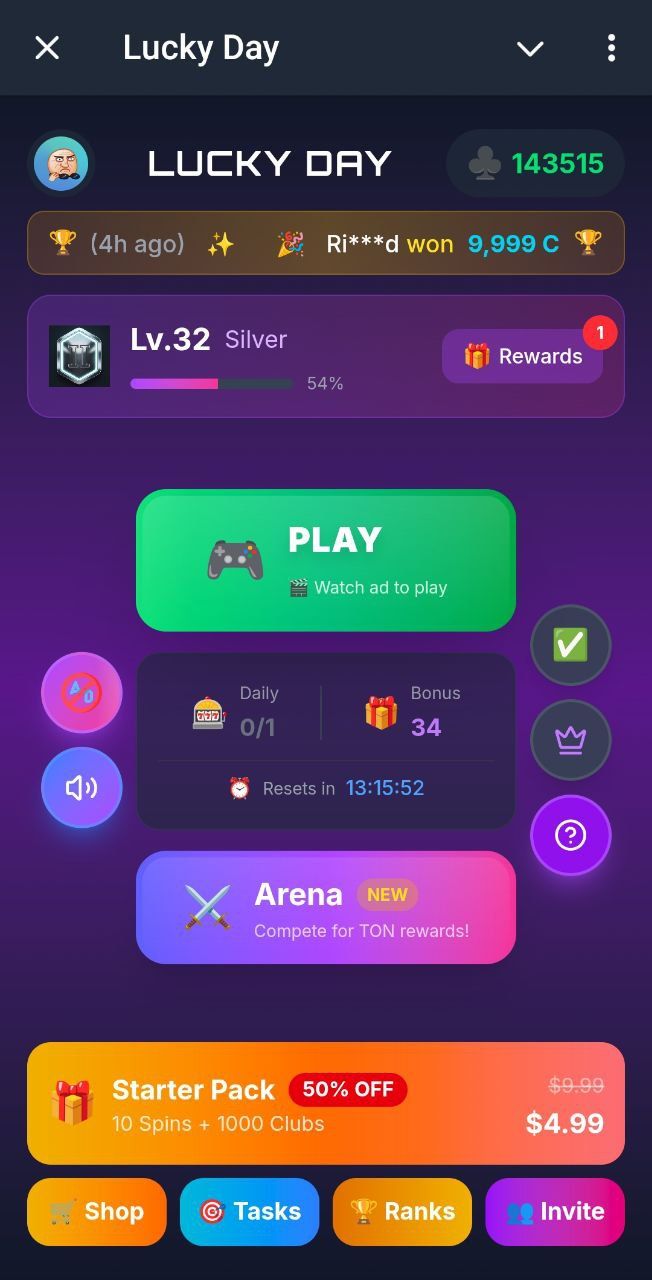The width and height of the screenshot is (652, 1280).
Task: Tap PLAY to watch ad and play
Action: pos(326,560)
